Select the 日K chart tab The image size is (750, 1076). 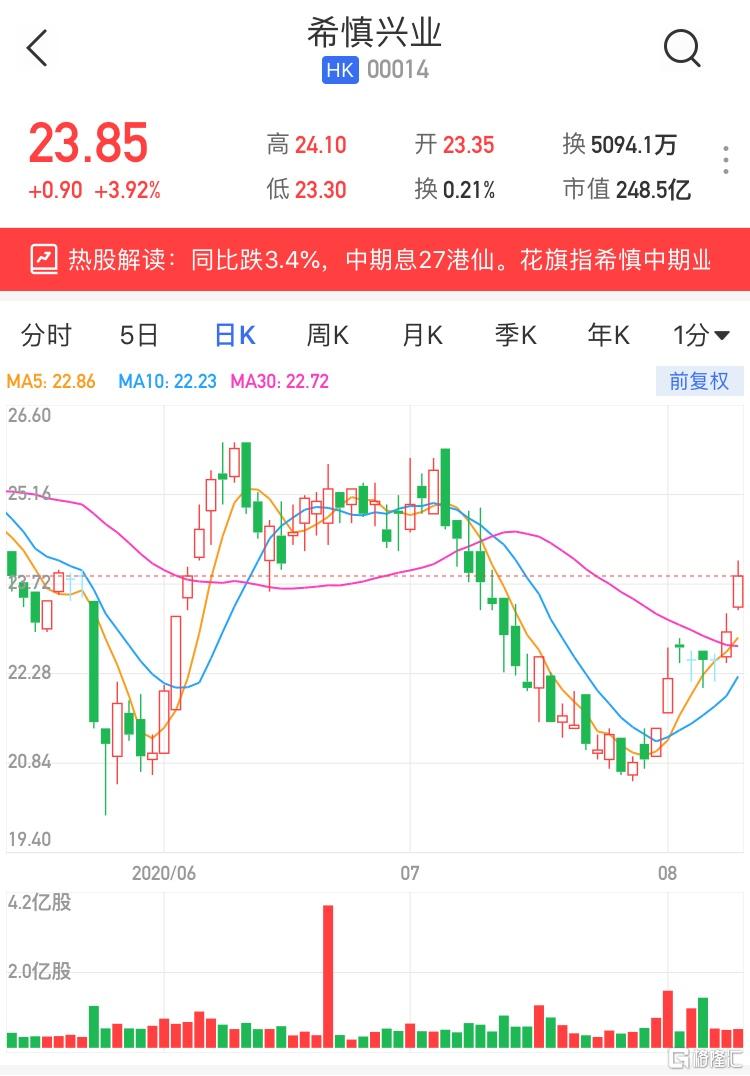pos(235,335)
